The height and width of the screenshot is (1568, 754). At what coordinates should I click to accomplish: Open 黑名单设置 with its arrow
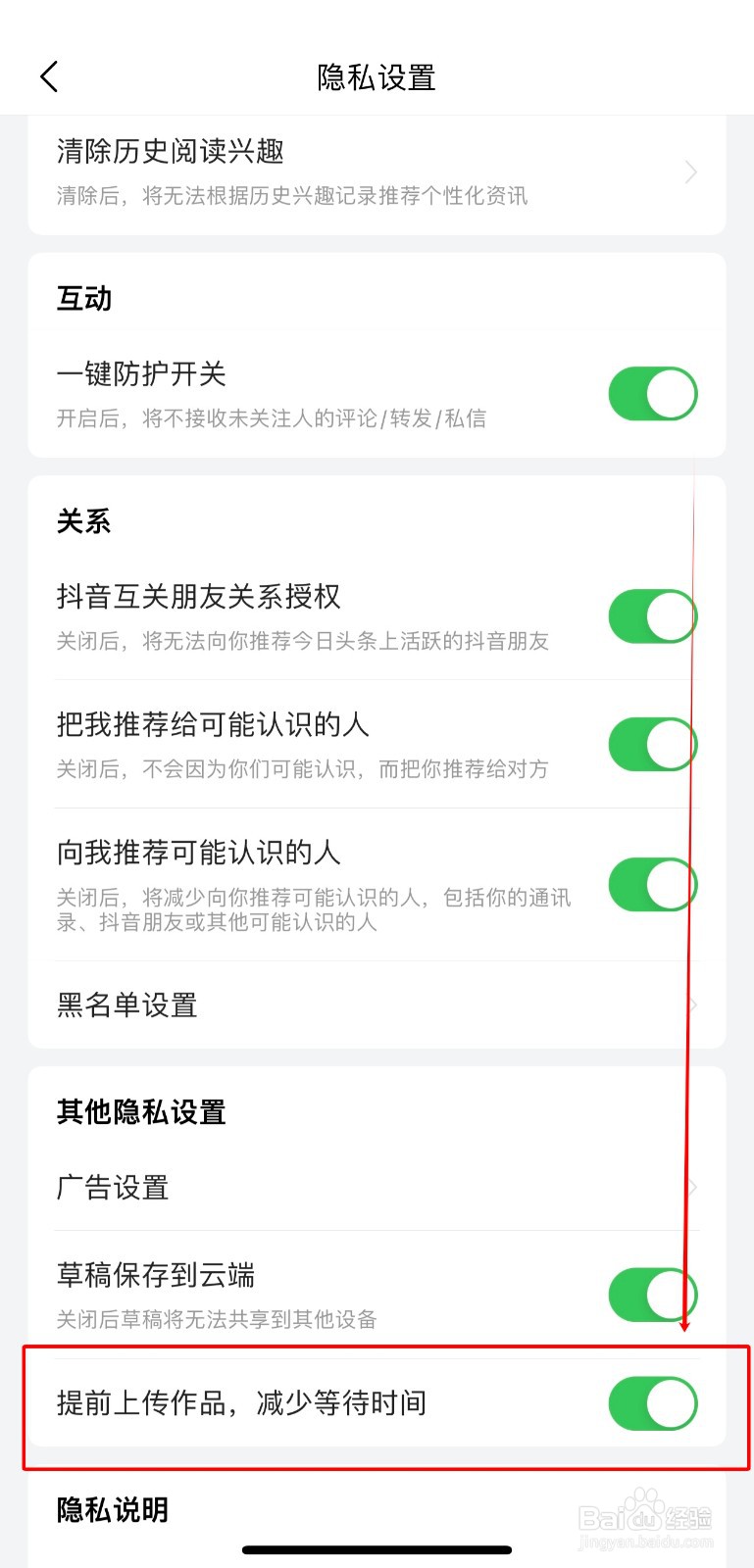[x=689, y=1005]
